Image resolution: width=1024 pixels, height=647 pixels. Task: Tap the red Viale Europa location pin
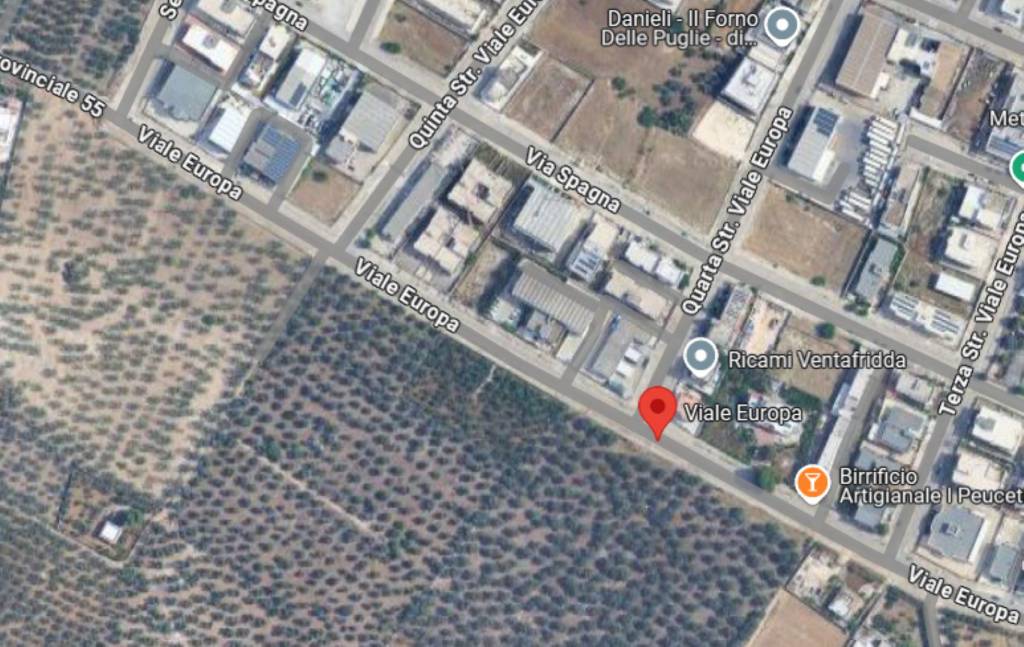point(657,410)
